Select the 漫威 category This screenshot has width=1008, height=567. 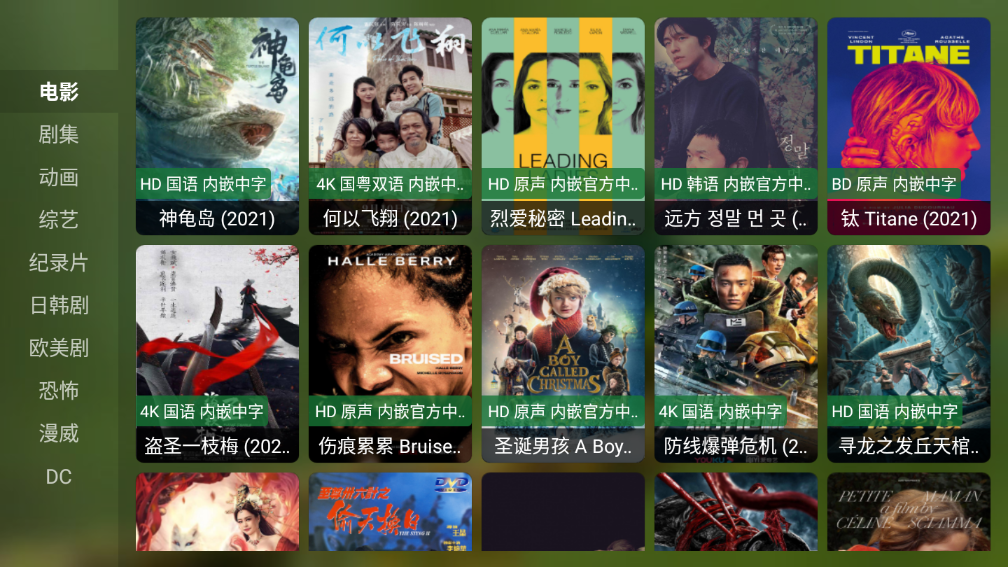pos(59,433)
